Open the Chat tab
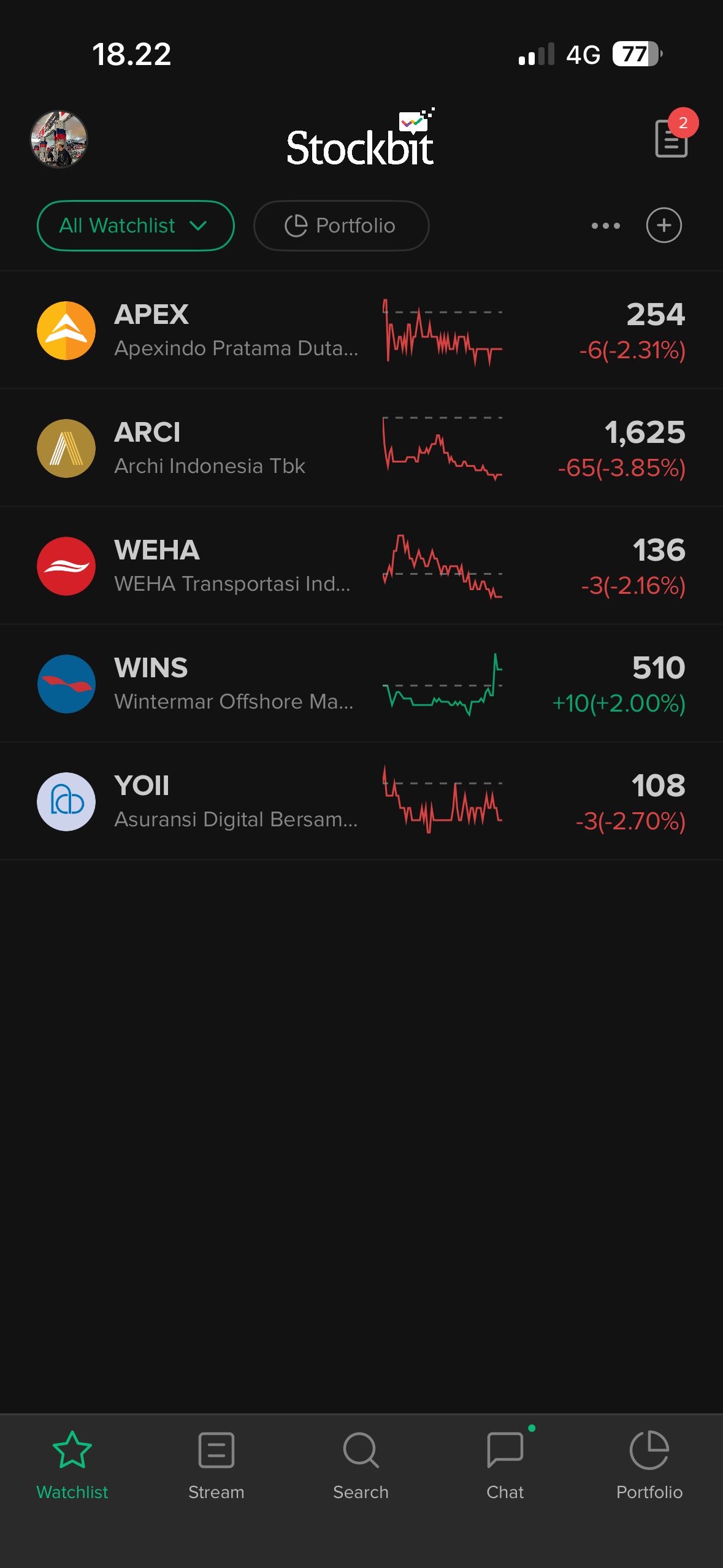 (505, 1464)
